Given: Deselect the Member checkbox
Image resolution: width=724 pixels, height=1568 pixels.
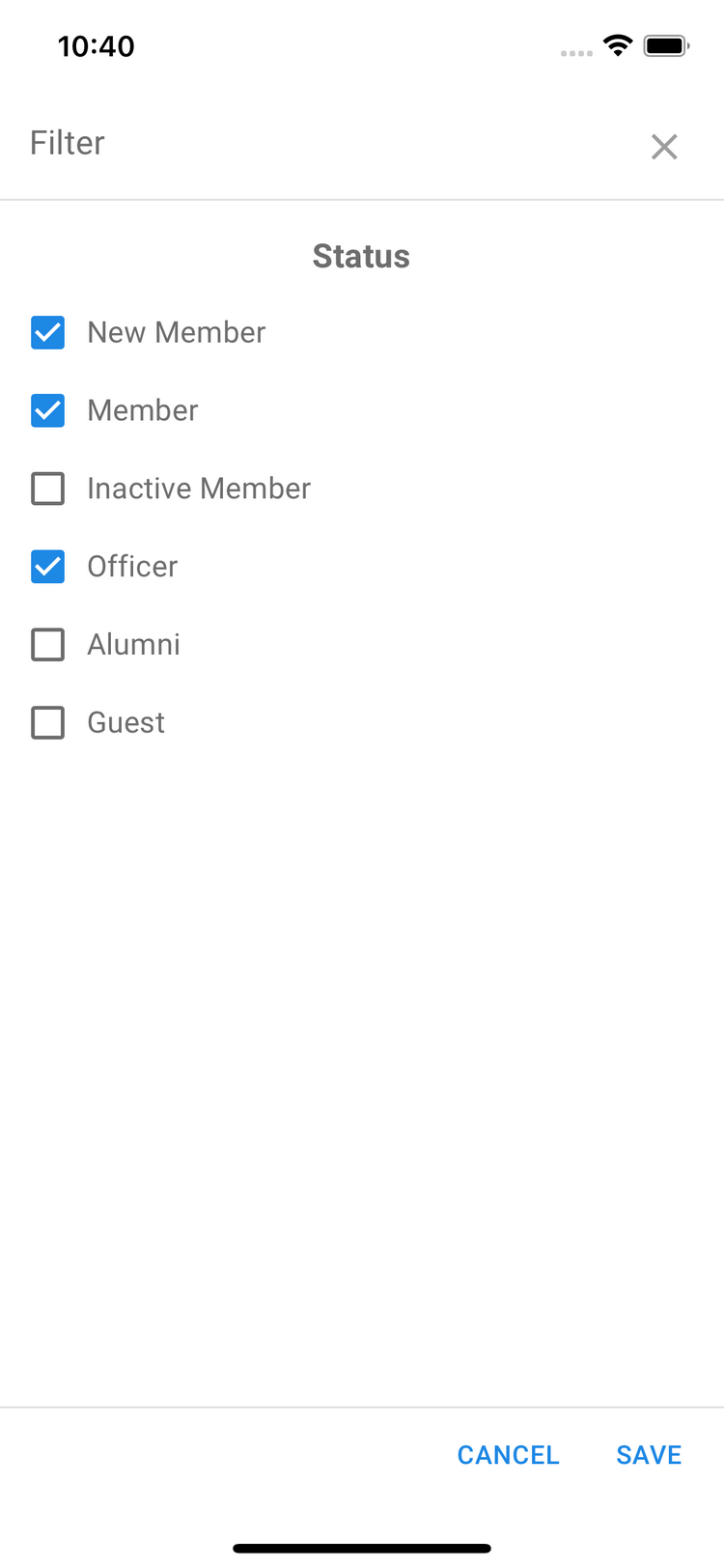Looking at the screenshot, I should 48,411.
